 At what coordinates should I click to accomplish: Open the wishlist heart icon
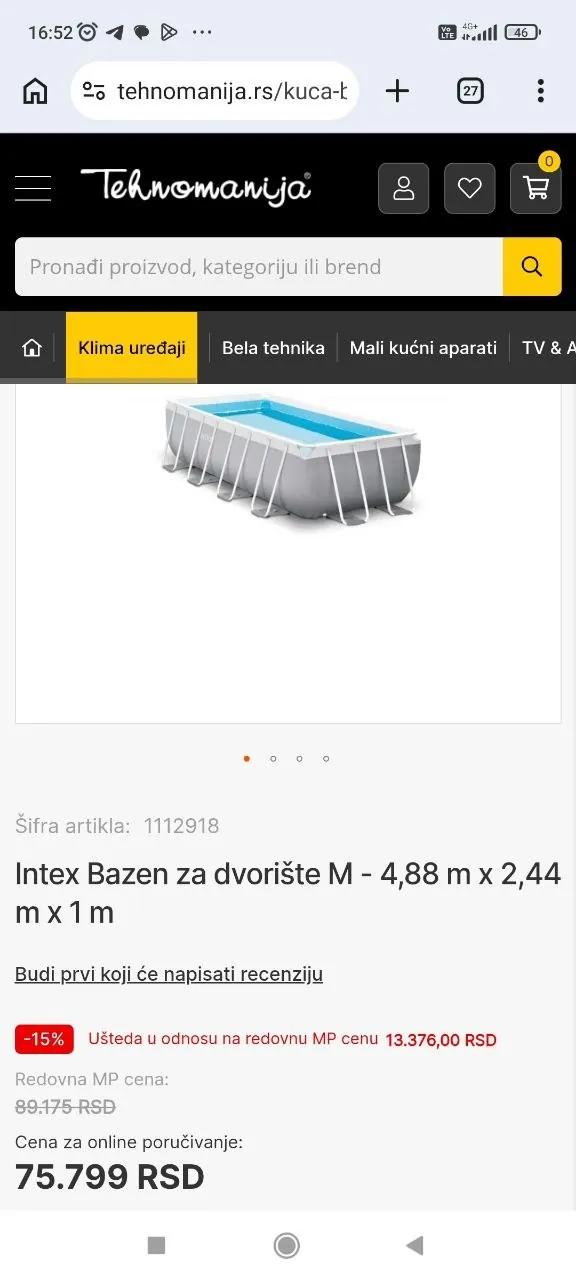click(x=470, y=188)
